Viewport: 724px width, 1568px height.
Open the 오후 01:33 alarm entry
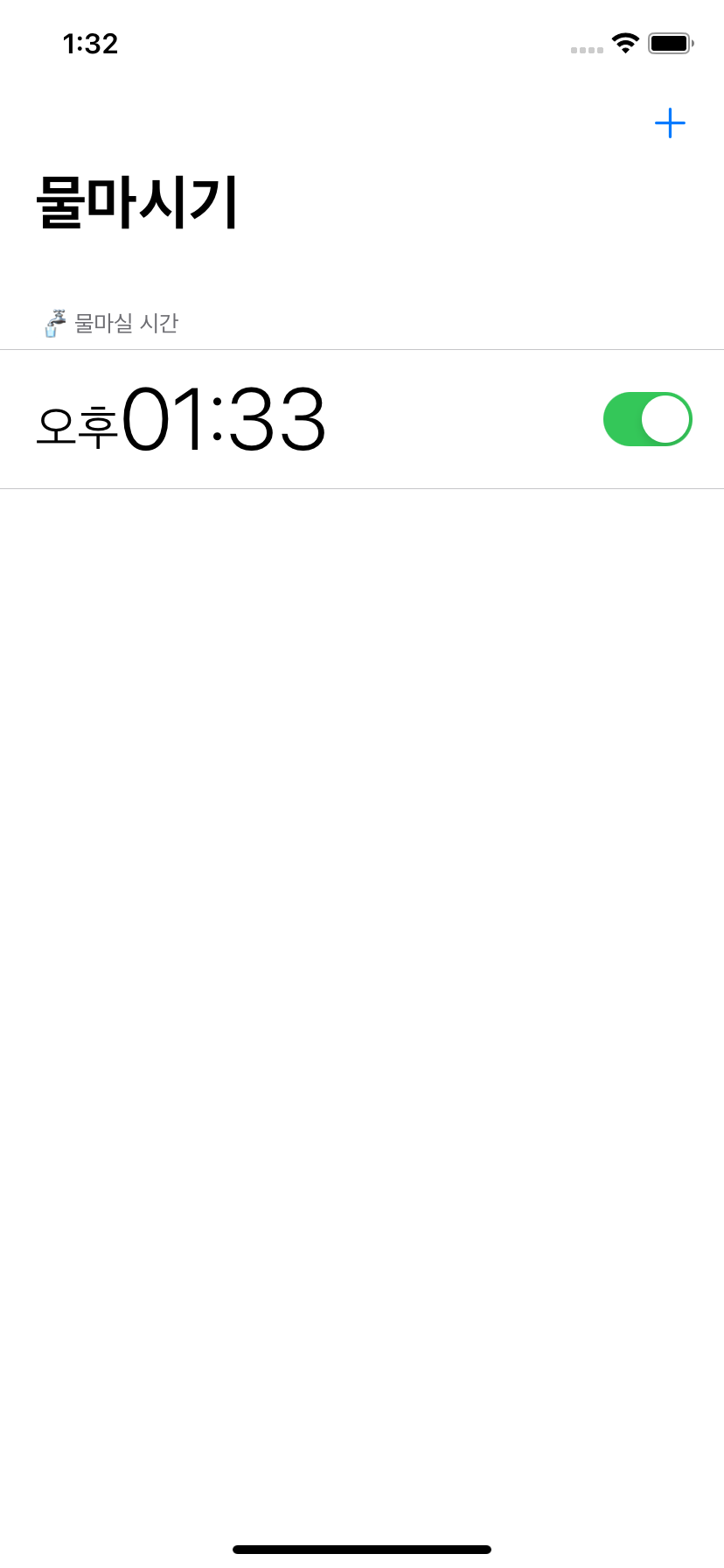[262, 419]
